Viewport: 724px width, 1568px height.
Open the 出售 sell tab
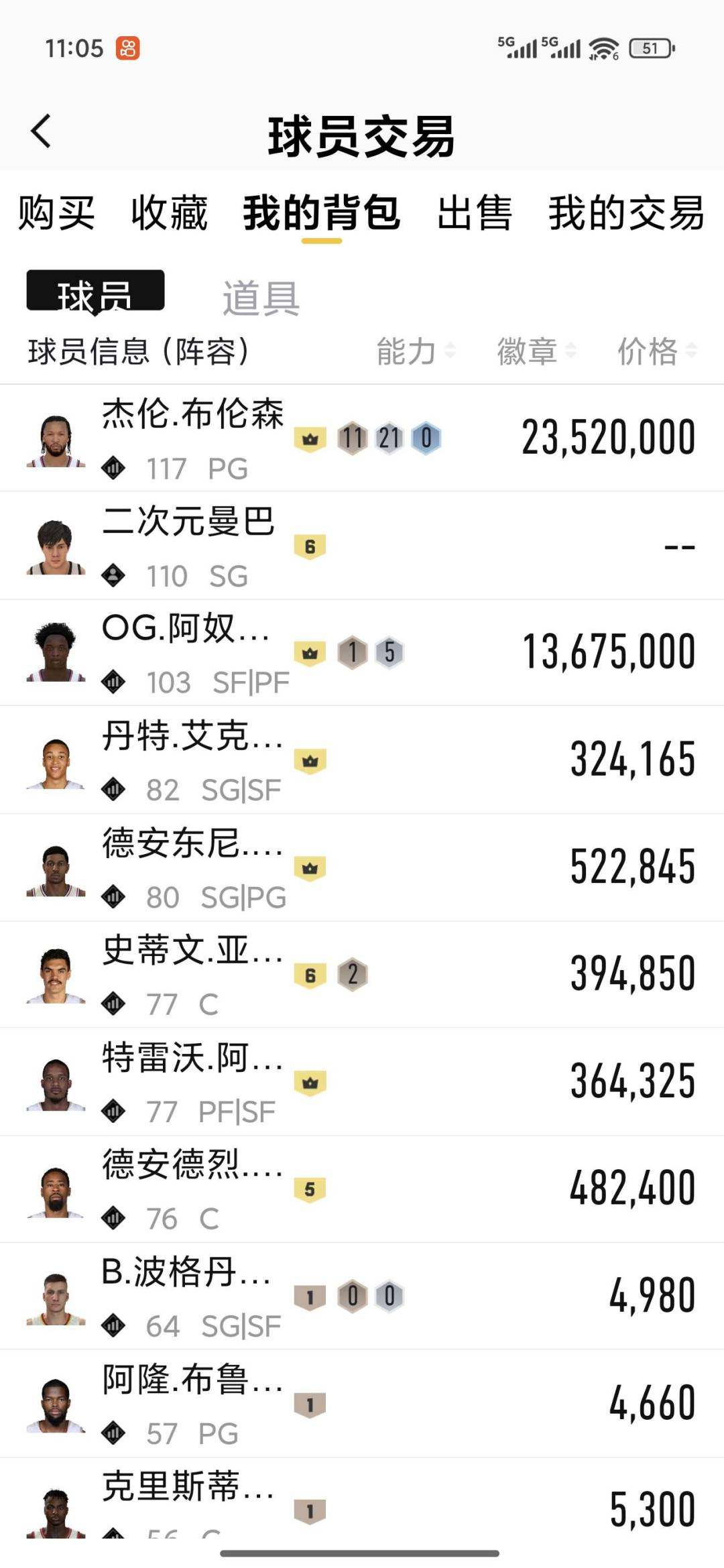point(473,213)
